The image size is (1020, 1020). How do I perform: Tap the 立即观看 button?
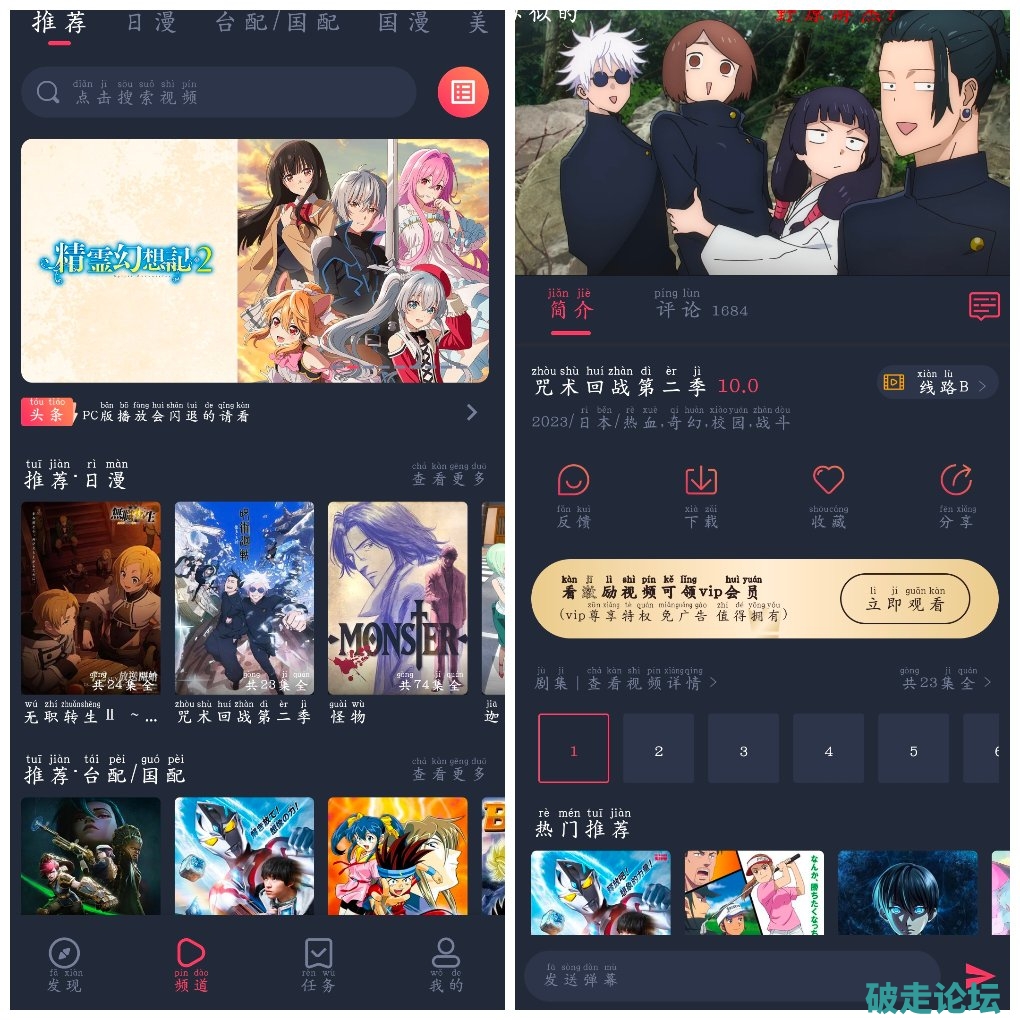point(905,600)
